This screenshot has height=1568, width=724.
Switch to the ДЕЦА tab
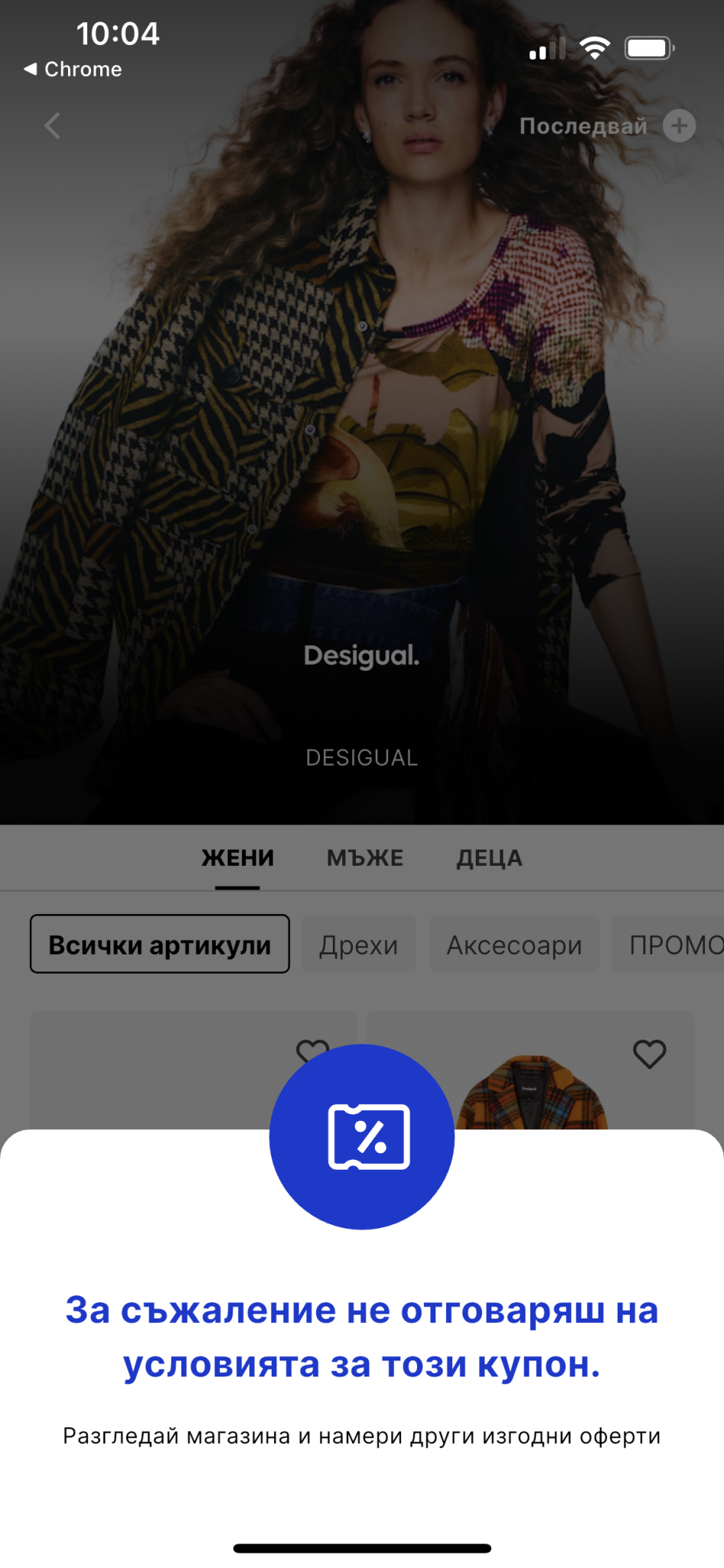(489, 858)
